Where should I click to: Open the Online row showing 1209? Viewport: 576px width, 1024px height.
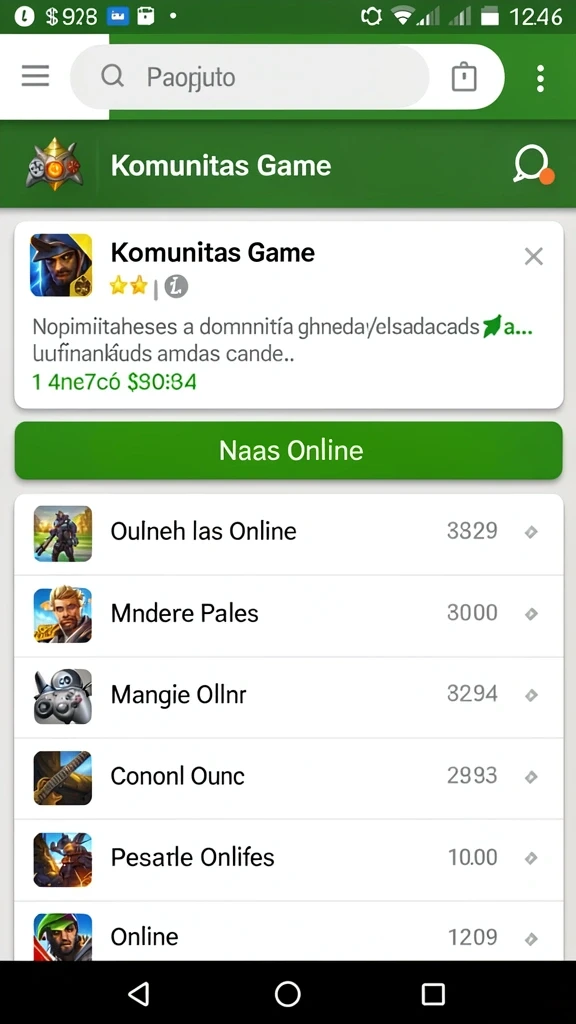289,931
